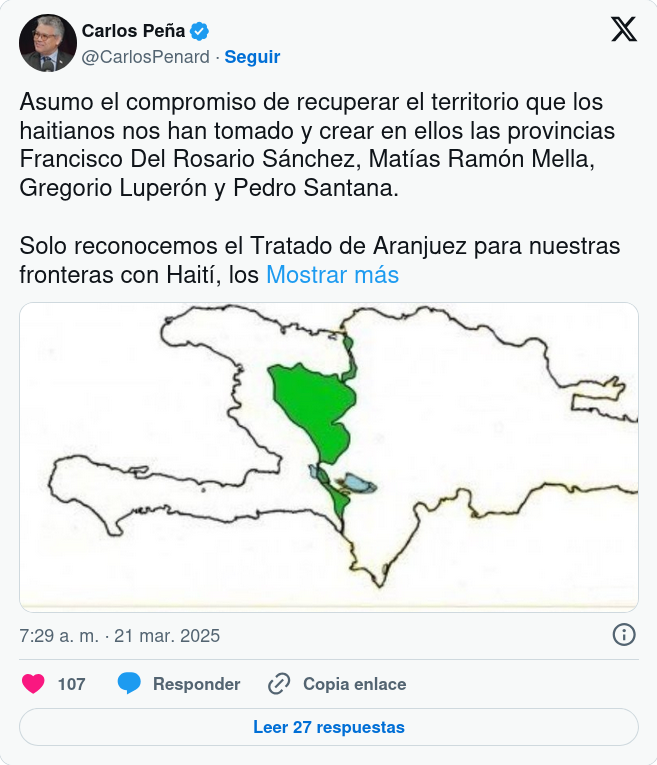
Task: Expand the post with Mostrar más
Action: click(x=332, y=275)
